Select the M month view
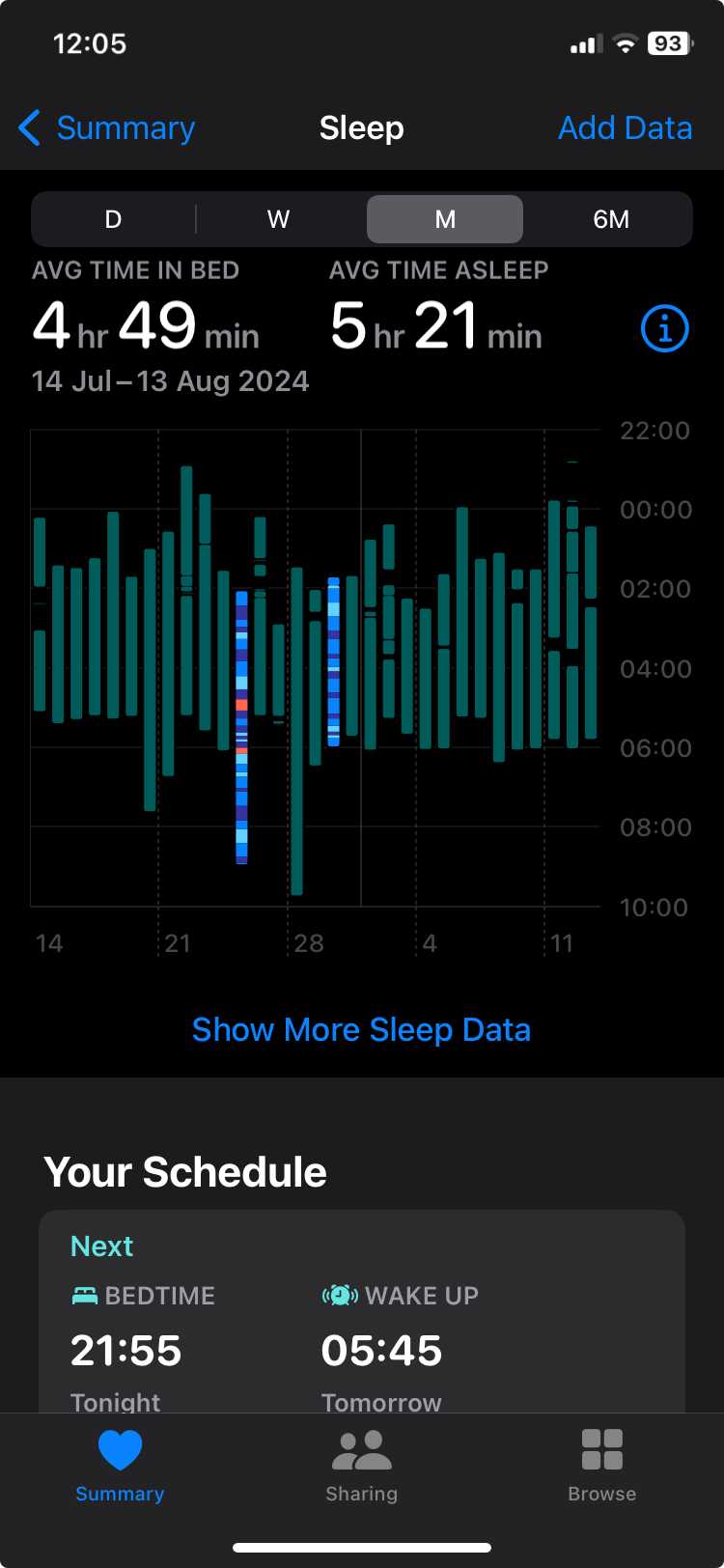The width and height of the screenshot is (724, 1568). 445,219
